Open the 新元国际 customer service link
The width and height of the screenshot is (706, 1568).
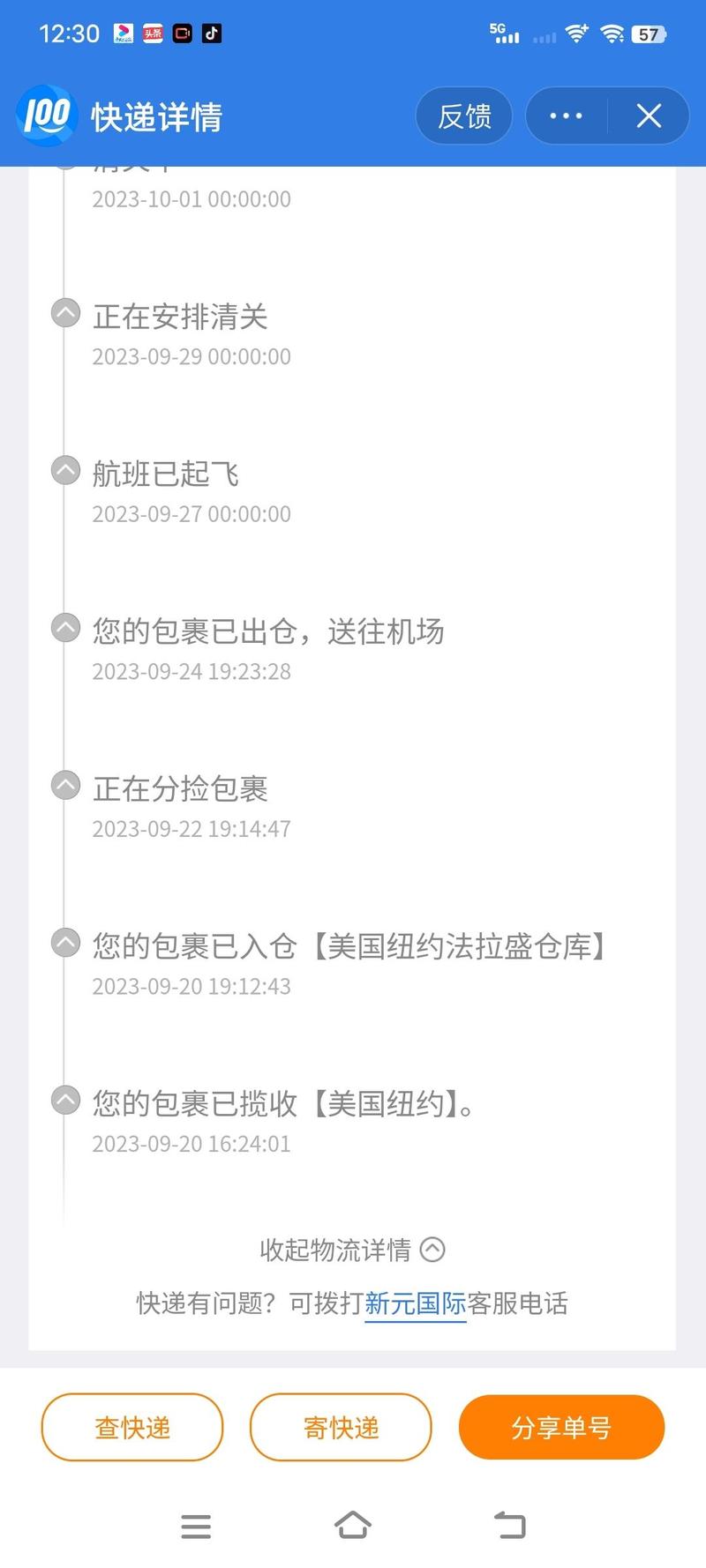click(415, 1304)
